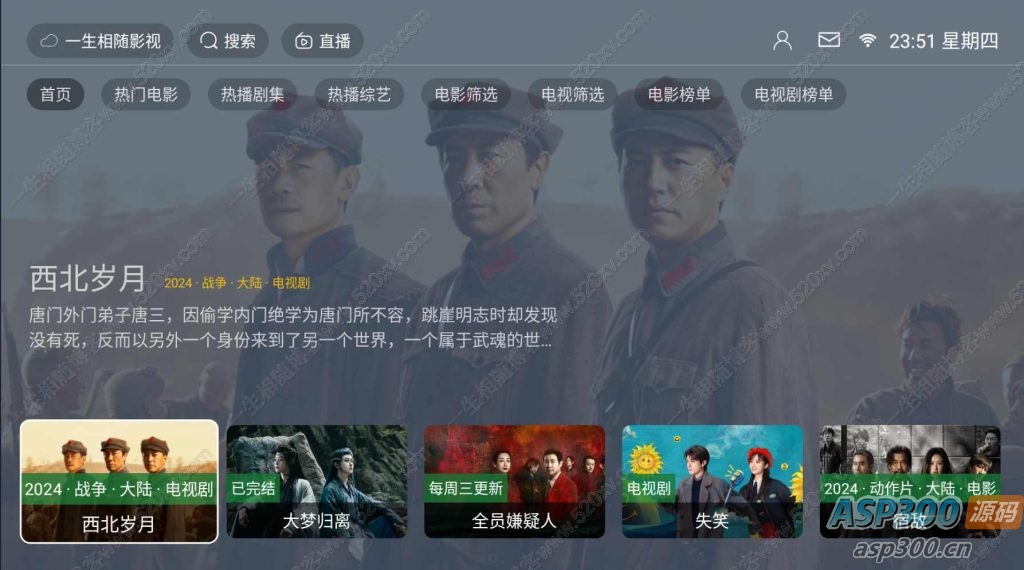
Task: Select the 热播剧集 tab
Action: point(252,95)
